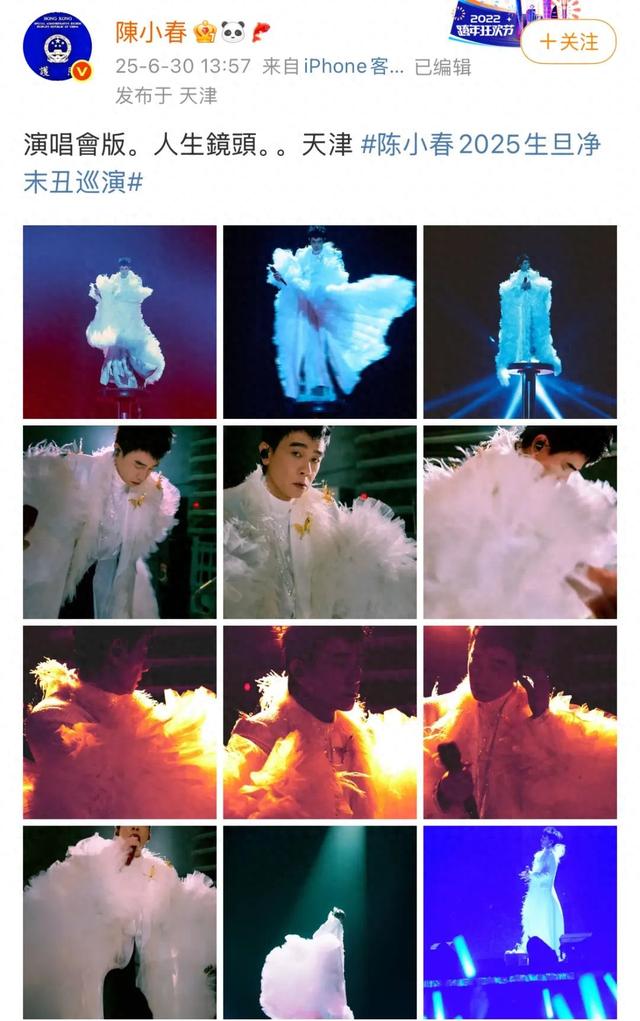This screenshot has width=640, height=1021.
Task: Open 陳小春's username profile link
Action: pyautogui.click(x=148, y=32)
